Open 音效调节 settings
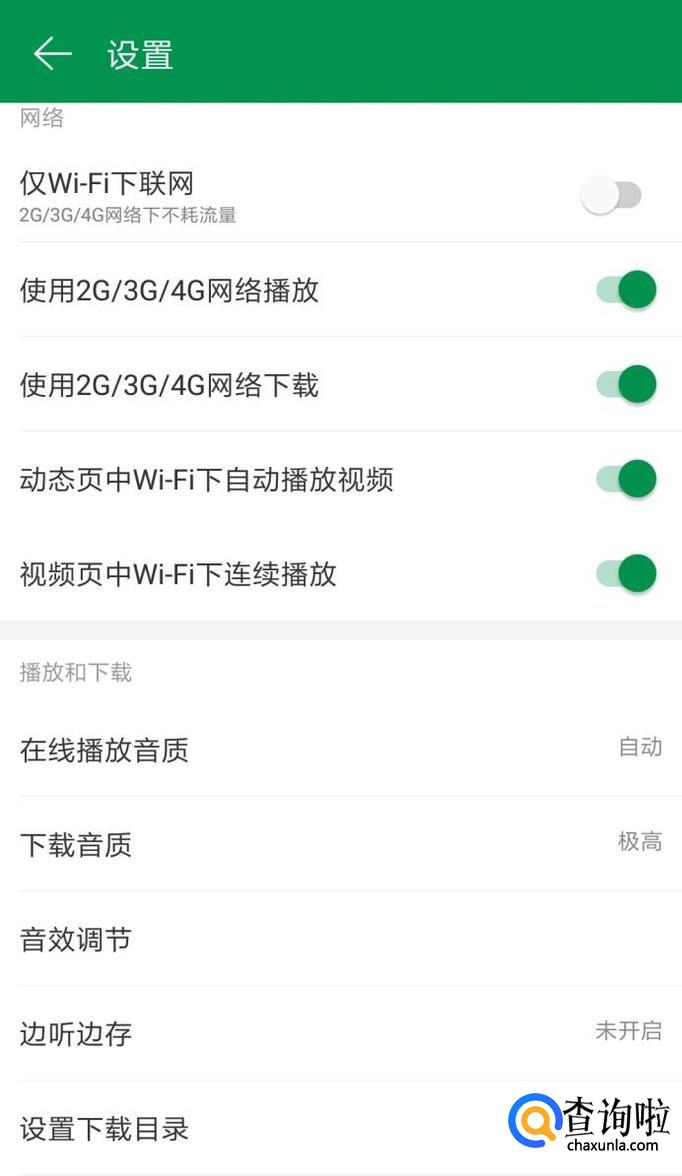Image resolution: width=682 pixels, height=1176 pixels. pyautogui.click(x=340, y=939)
